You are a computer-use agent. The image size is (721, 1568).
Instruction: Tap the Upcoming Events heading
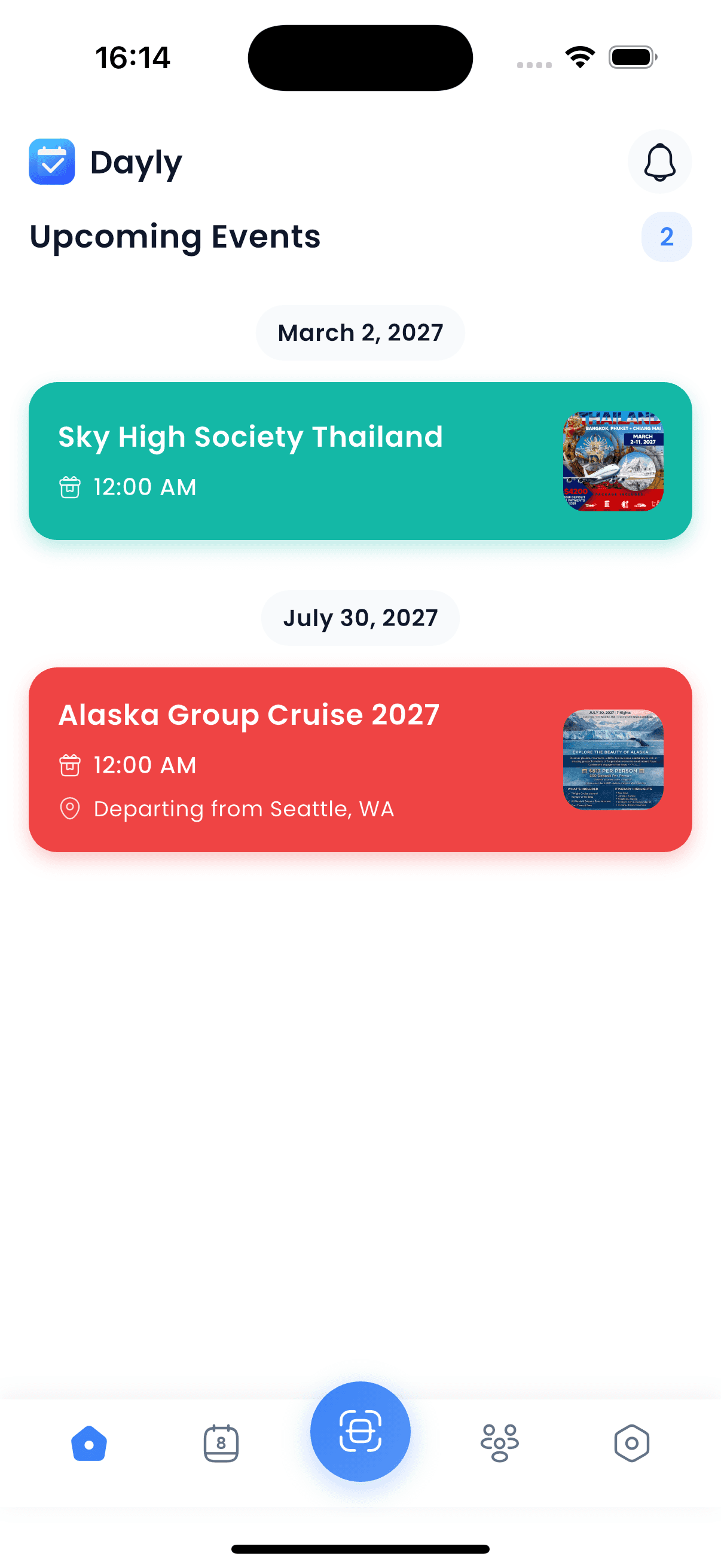(x=175, y=237)
